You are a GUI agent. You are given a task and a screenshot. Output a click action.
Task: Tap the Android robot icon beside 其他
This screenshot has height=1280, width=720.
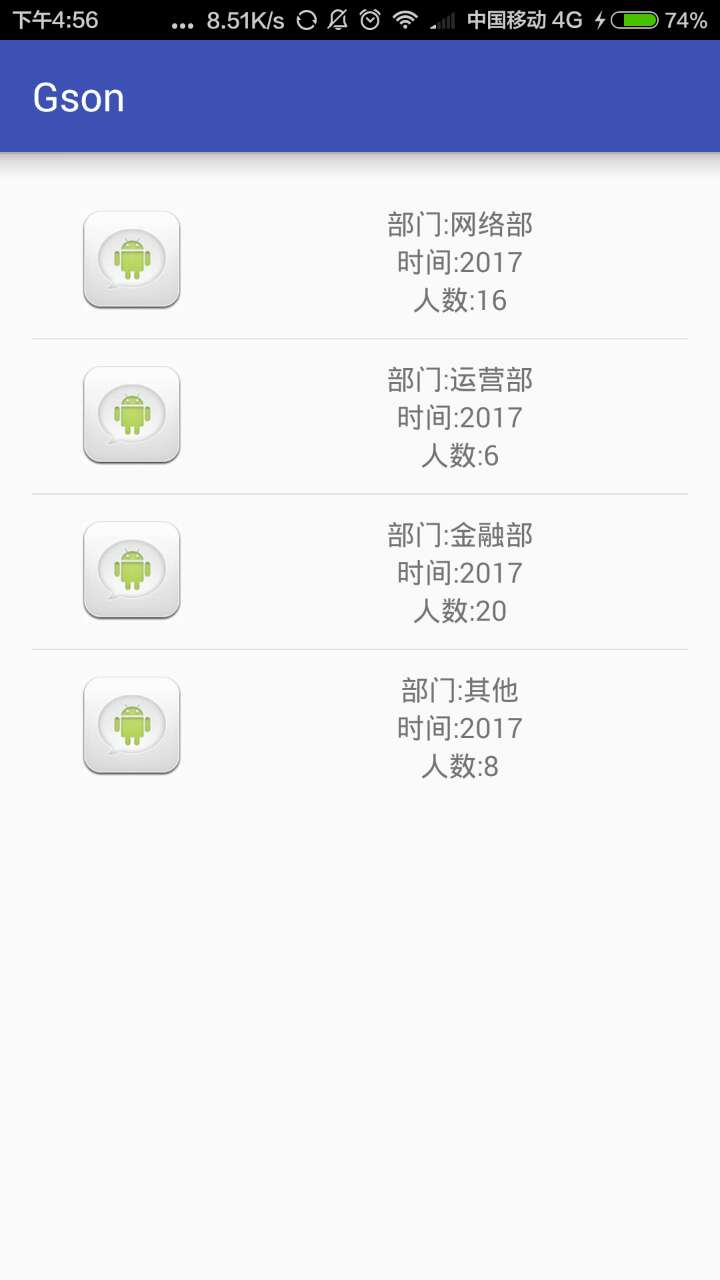coord(131,725)
